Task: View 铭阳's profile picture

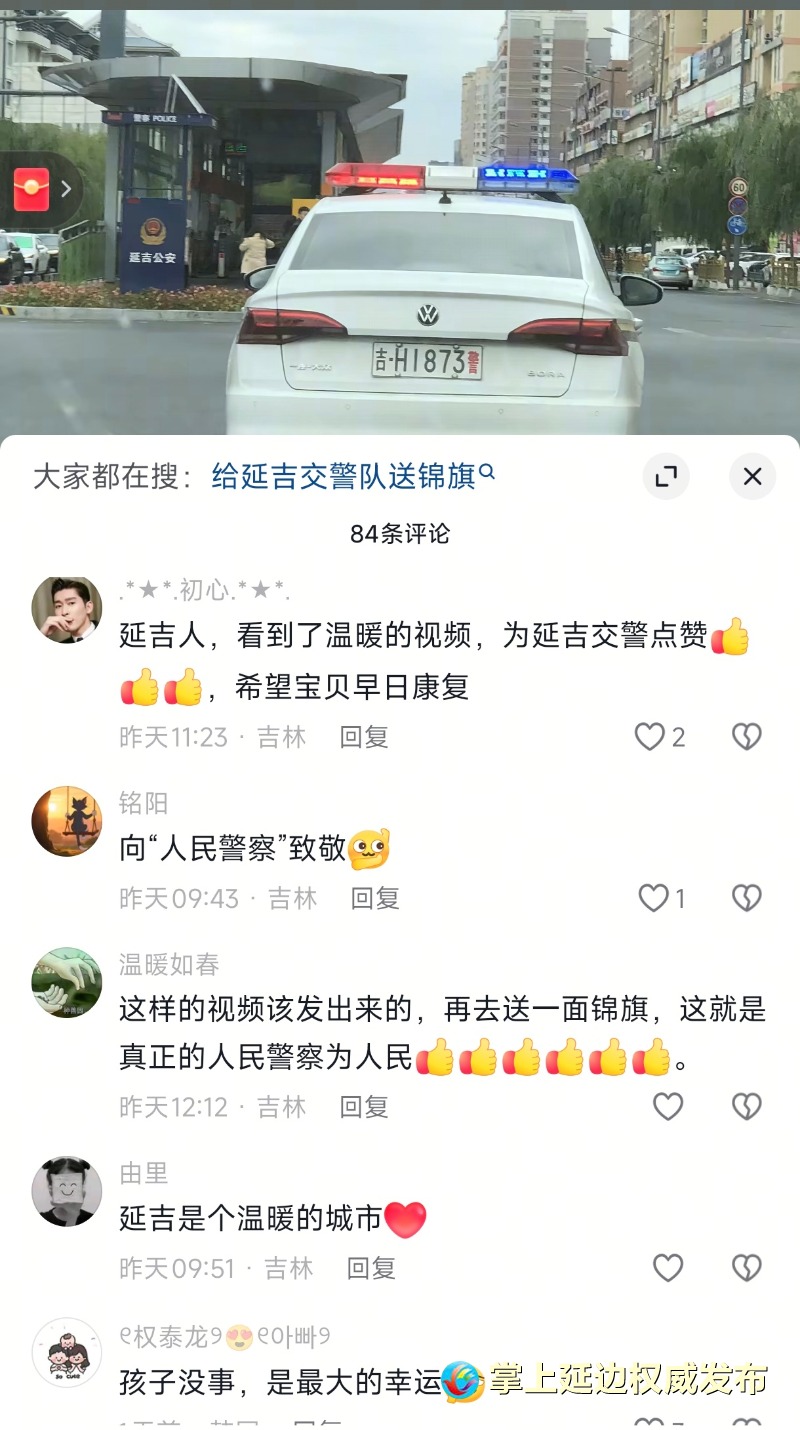Action: tap(67, 821)
